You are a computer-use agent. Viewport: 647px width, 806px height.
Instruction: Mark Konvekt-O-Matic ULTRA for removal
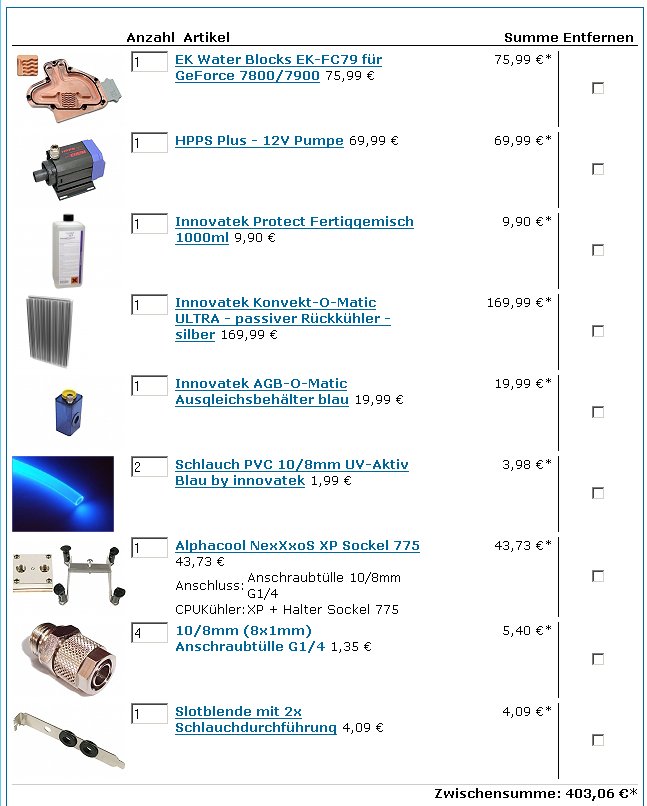(598, 331)
